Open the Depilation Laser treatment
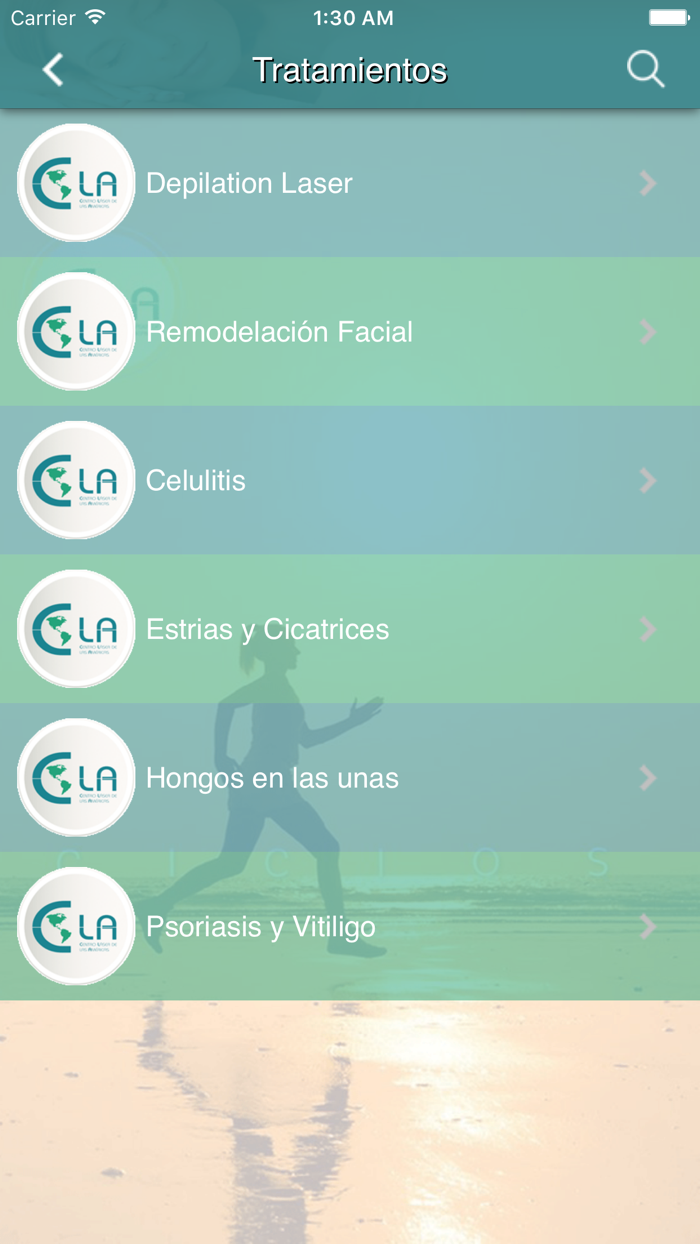The image size is (700, 1244). tap(350, 183)
